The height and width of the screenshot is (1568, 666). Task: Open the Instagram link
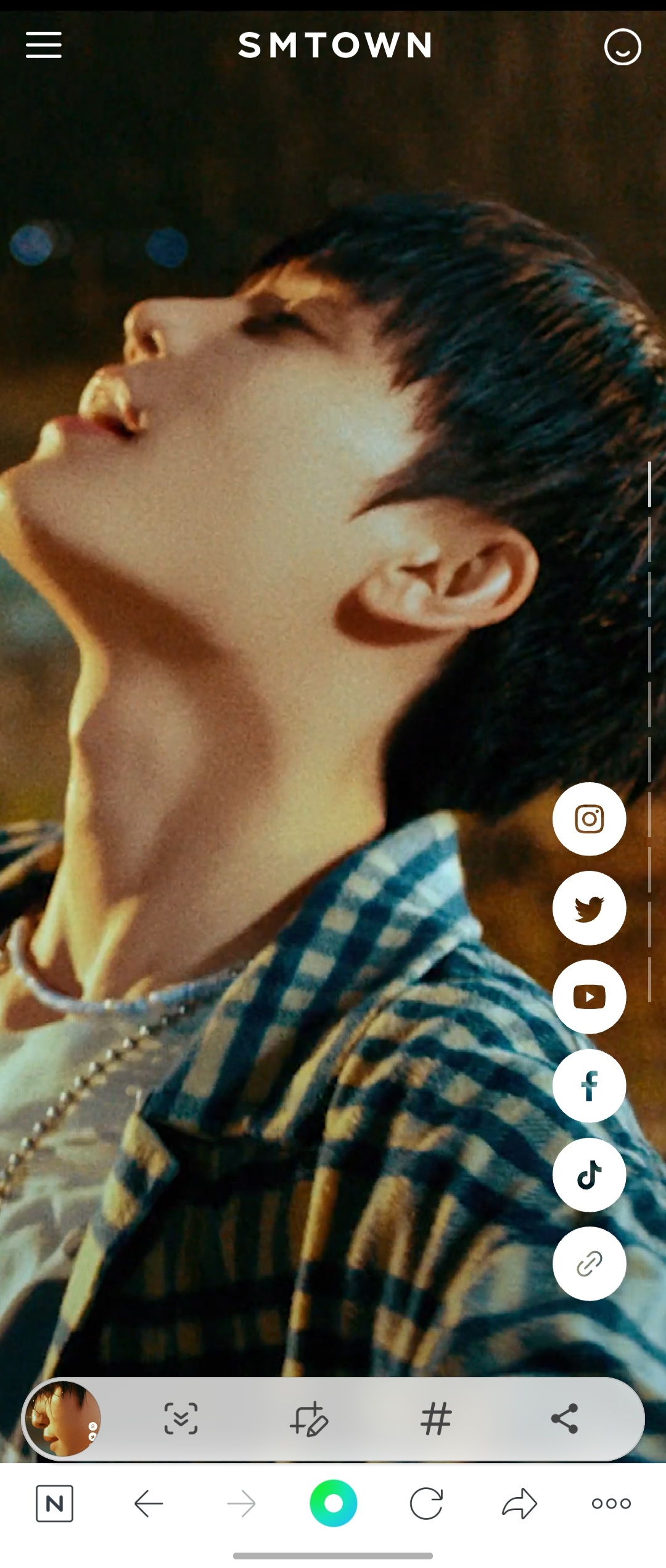pyautogui.click(x=589, y=819)
